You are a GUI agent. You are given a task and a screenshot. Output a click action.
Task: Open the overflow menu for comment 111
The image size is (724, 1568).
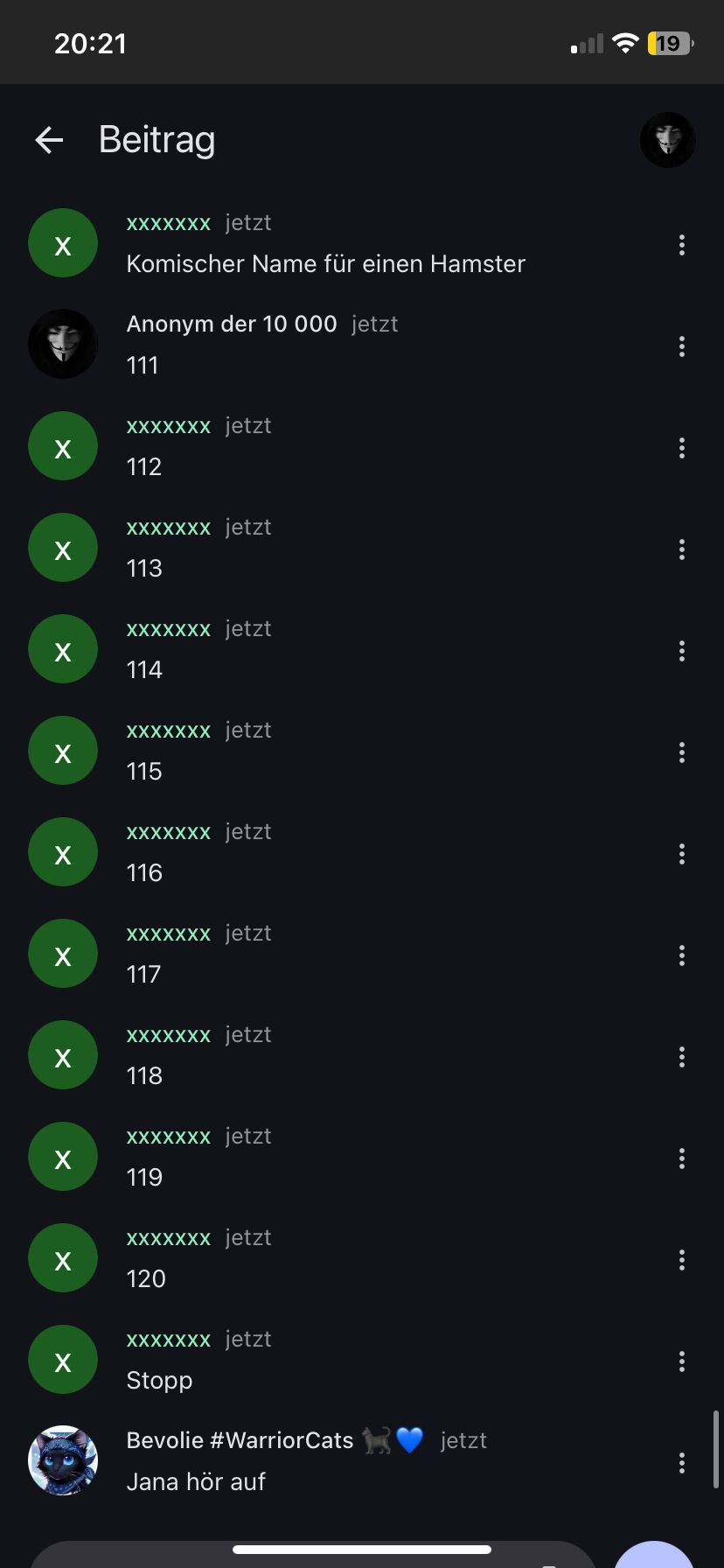682,347
